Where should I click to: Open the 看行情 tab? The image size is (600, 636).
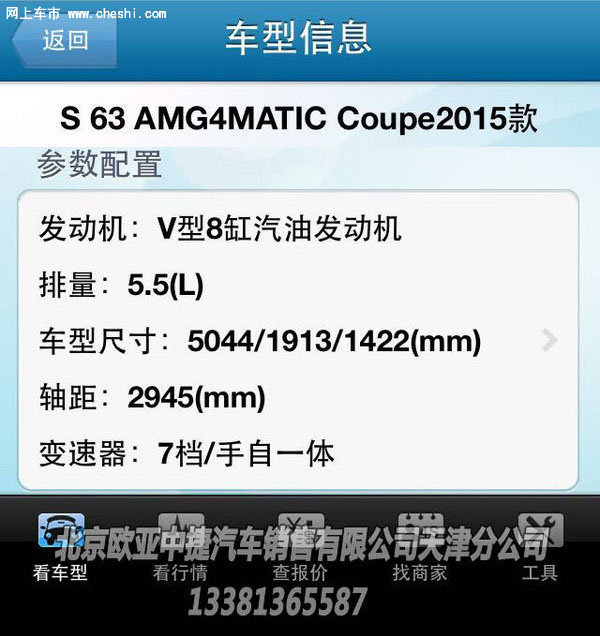pyautogui.click(x=180, y=546)
